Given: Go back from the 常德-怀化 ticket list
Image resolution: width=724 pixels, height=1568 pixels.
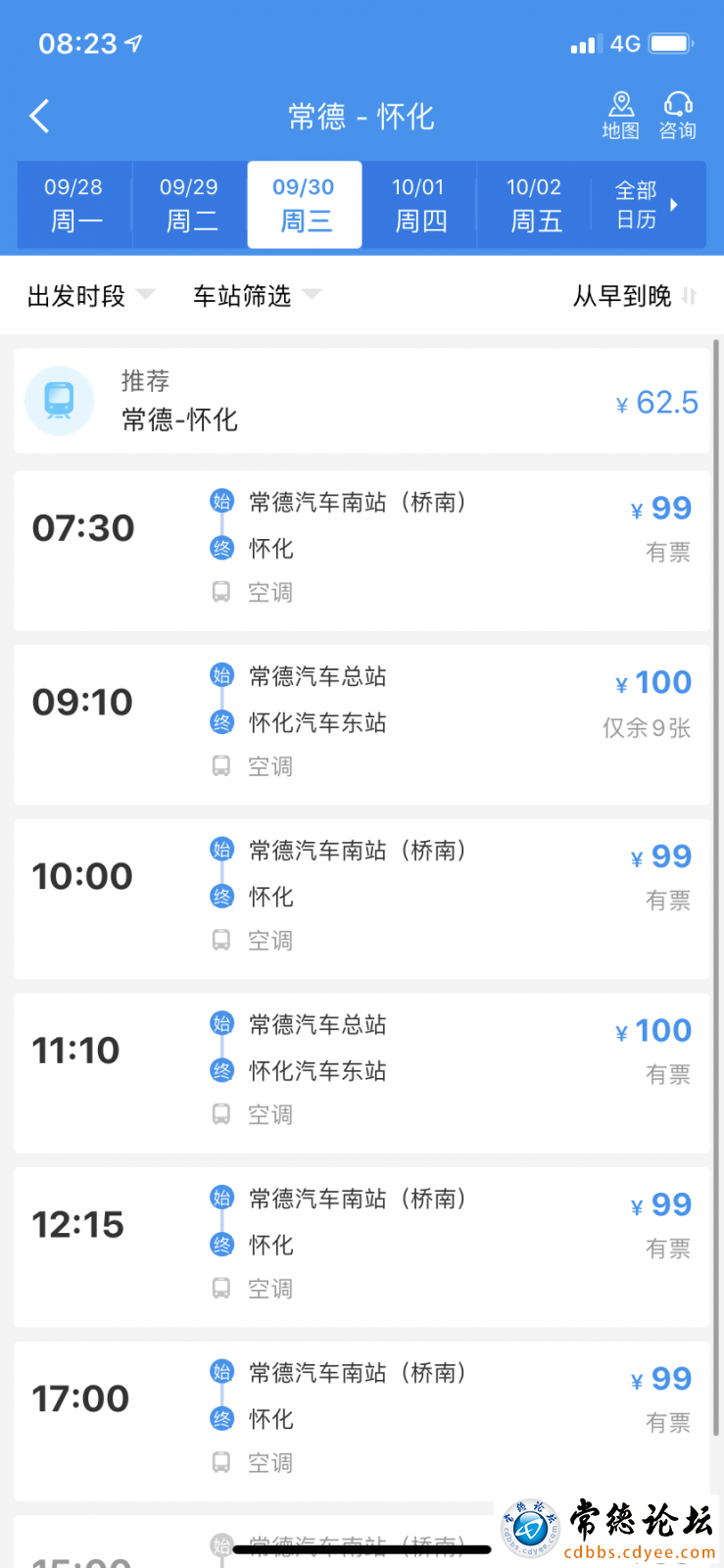Looking at the screenshot, I should click(40, 117).
